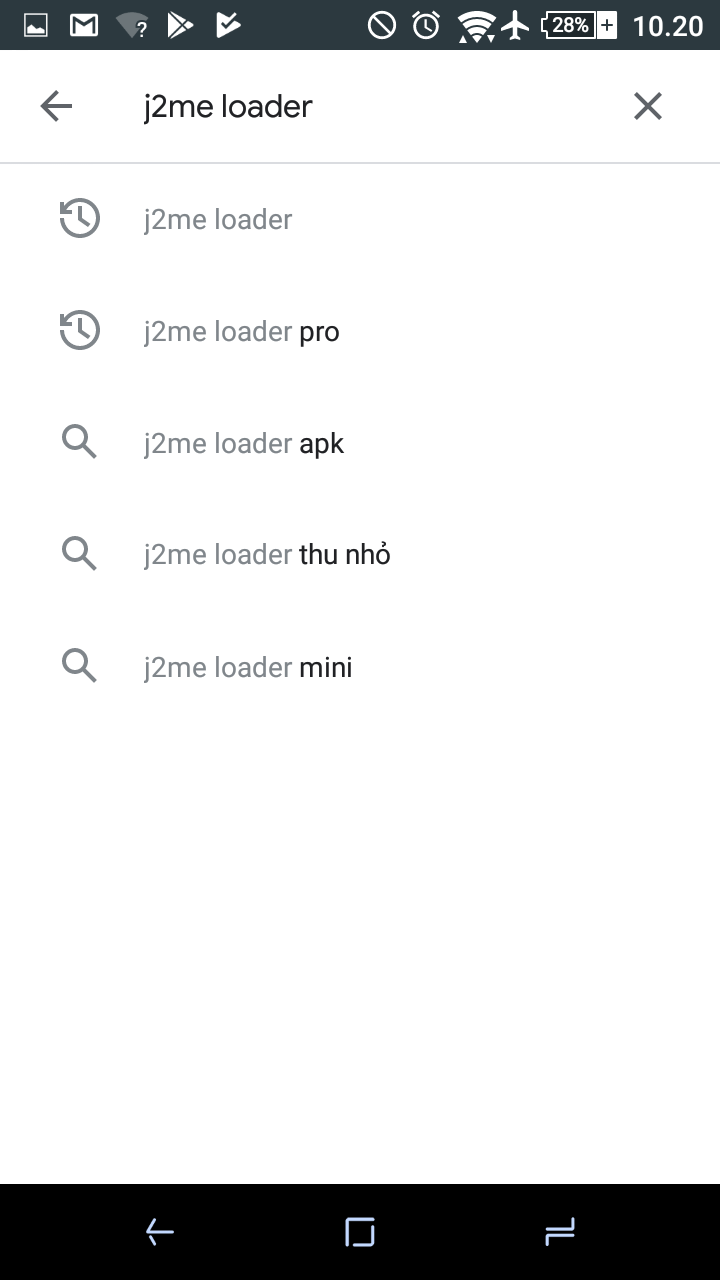Tap the Play Protect icon in the status bar
Viewport: 720px width, 1280px height.
coord(228,24)
